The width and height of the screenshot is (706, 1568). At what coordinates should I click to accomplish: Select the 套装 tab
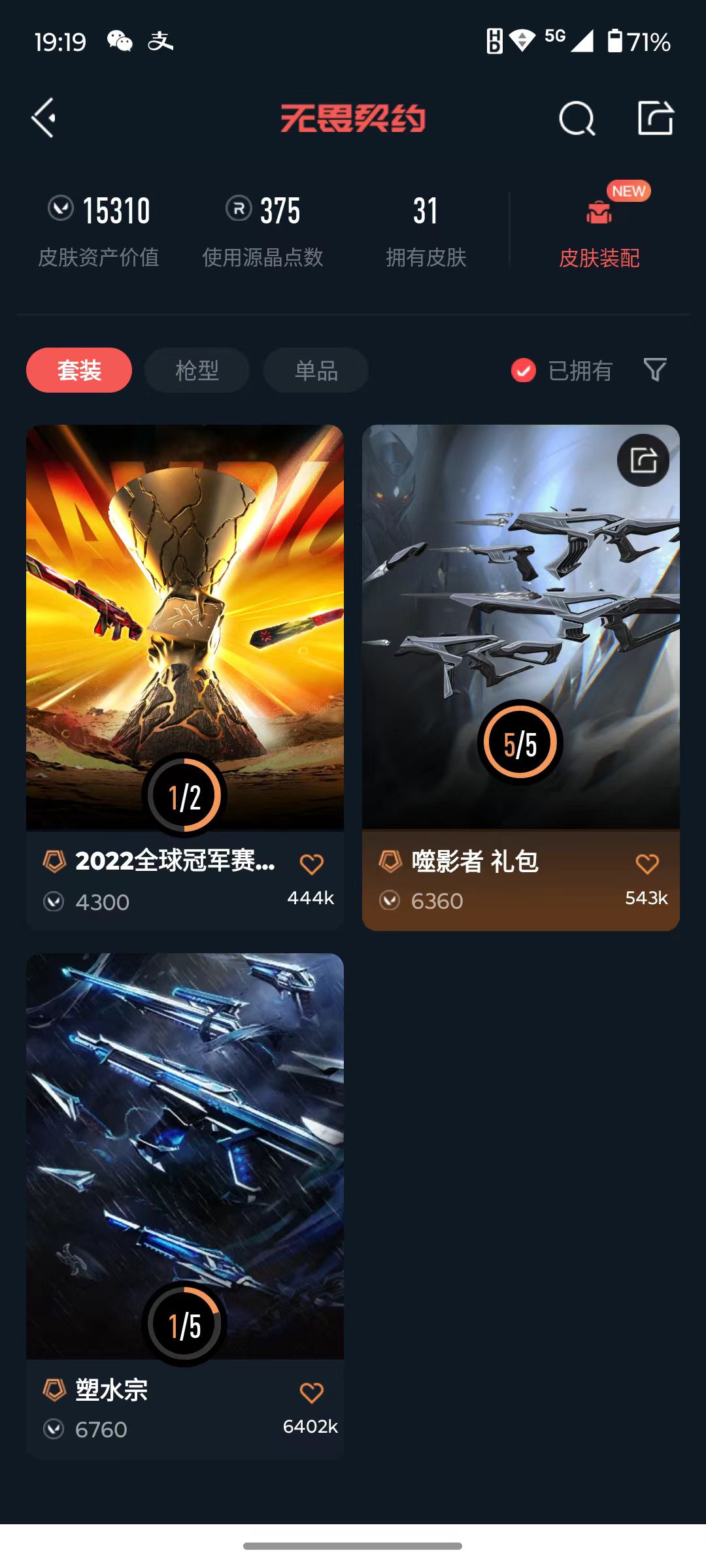(79, 370)
